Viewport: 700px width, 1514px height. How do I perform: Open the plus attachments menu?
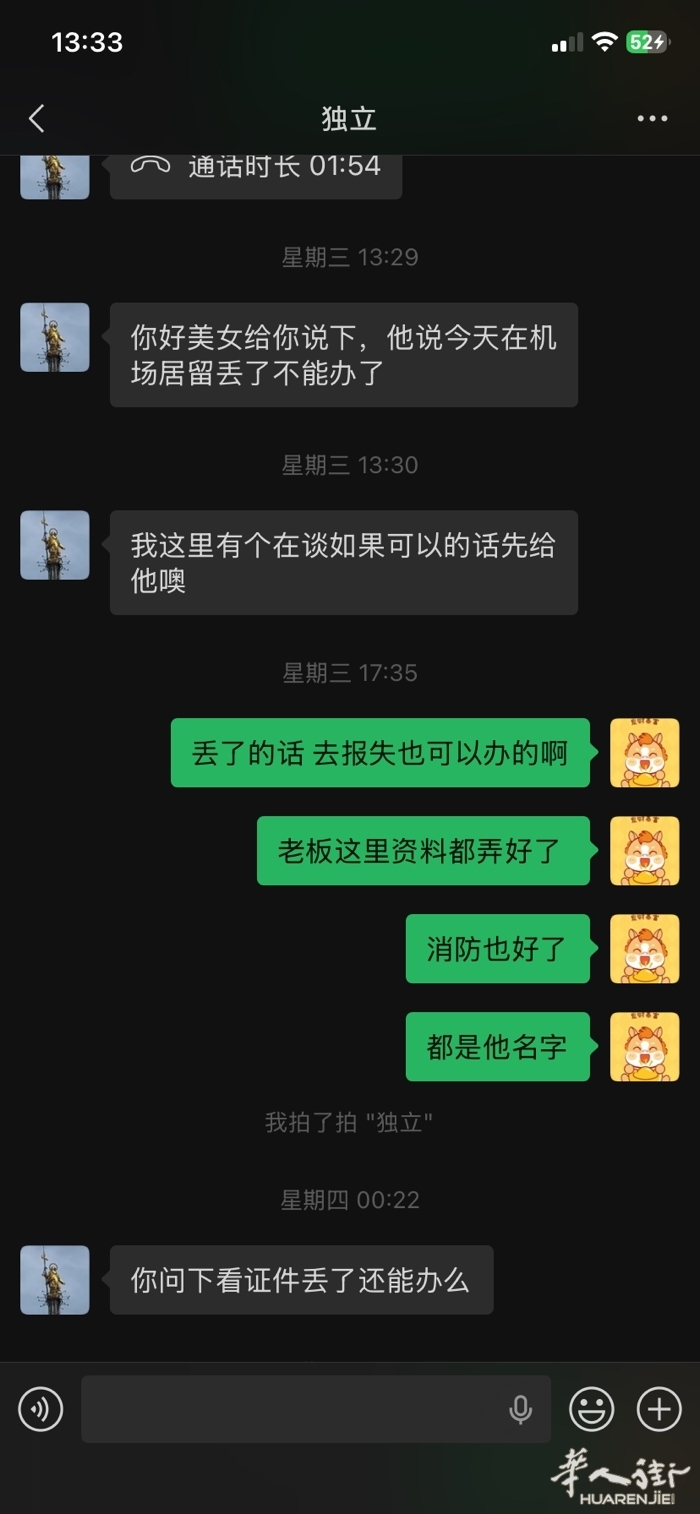click(x=660, y=1409)
